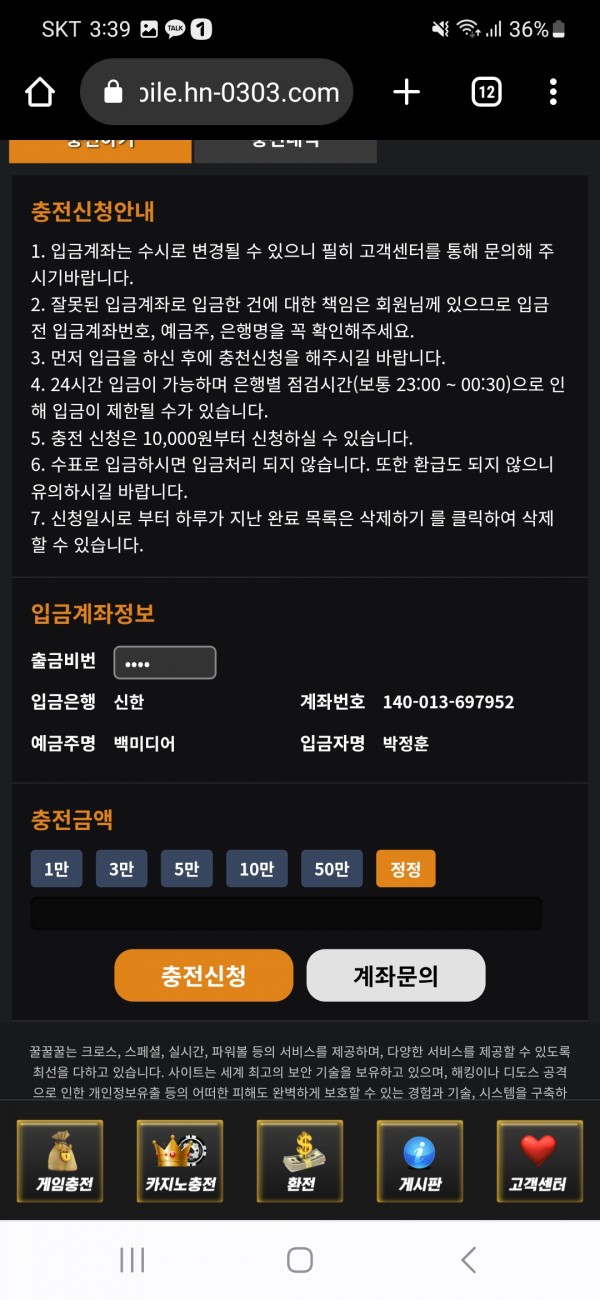
Task: Open 게임충전 in the bottom bar
Action: point(60,1160)
